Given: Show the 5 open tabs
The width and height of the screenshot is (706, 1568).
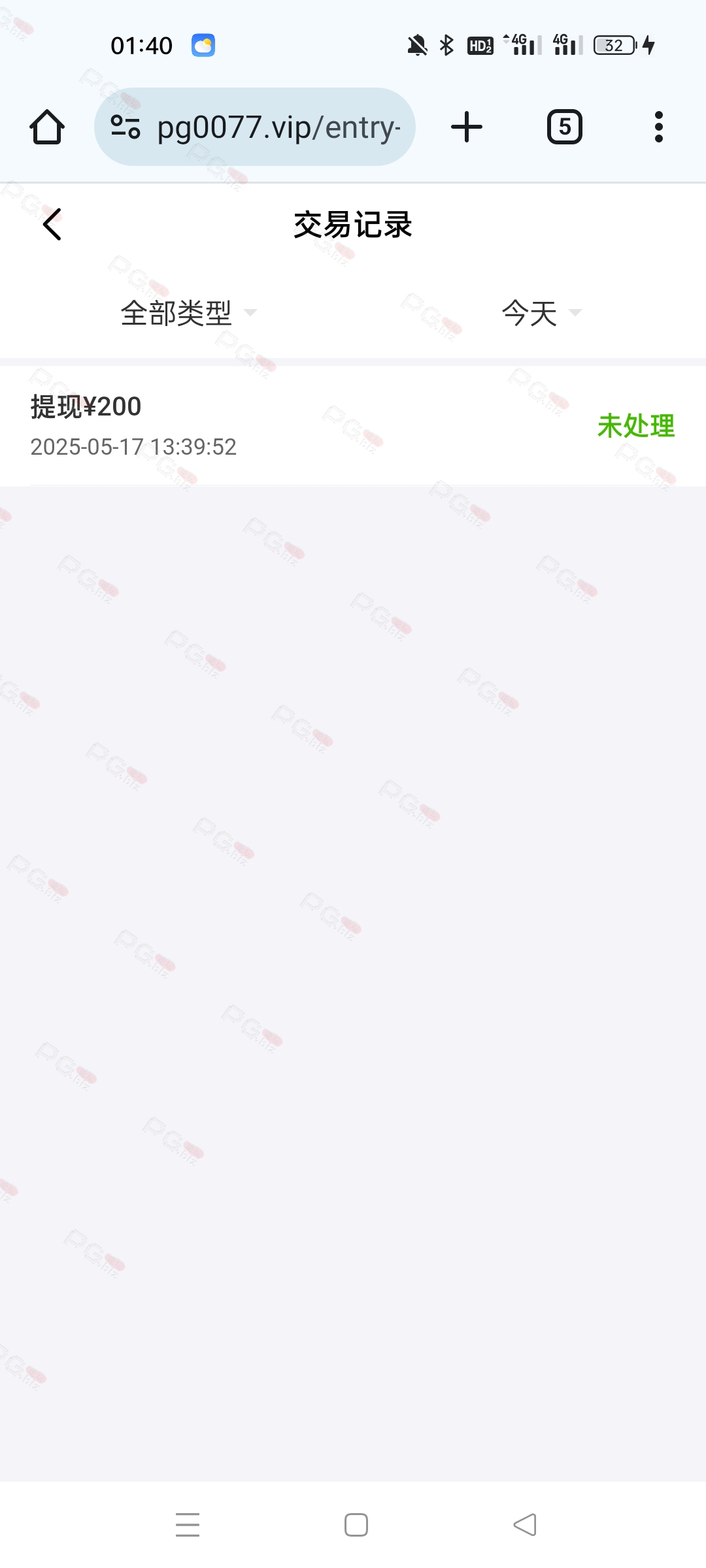Looking at the screenshot, I should coord(565,127).
